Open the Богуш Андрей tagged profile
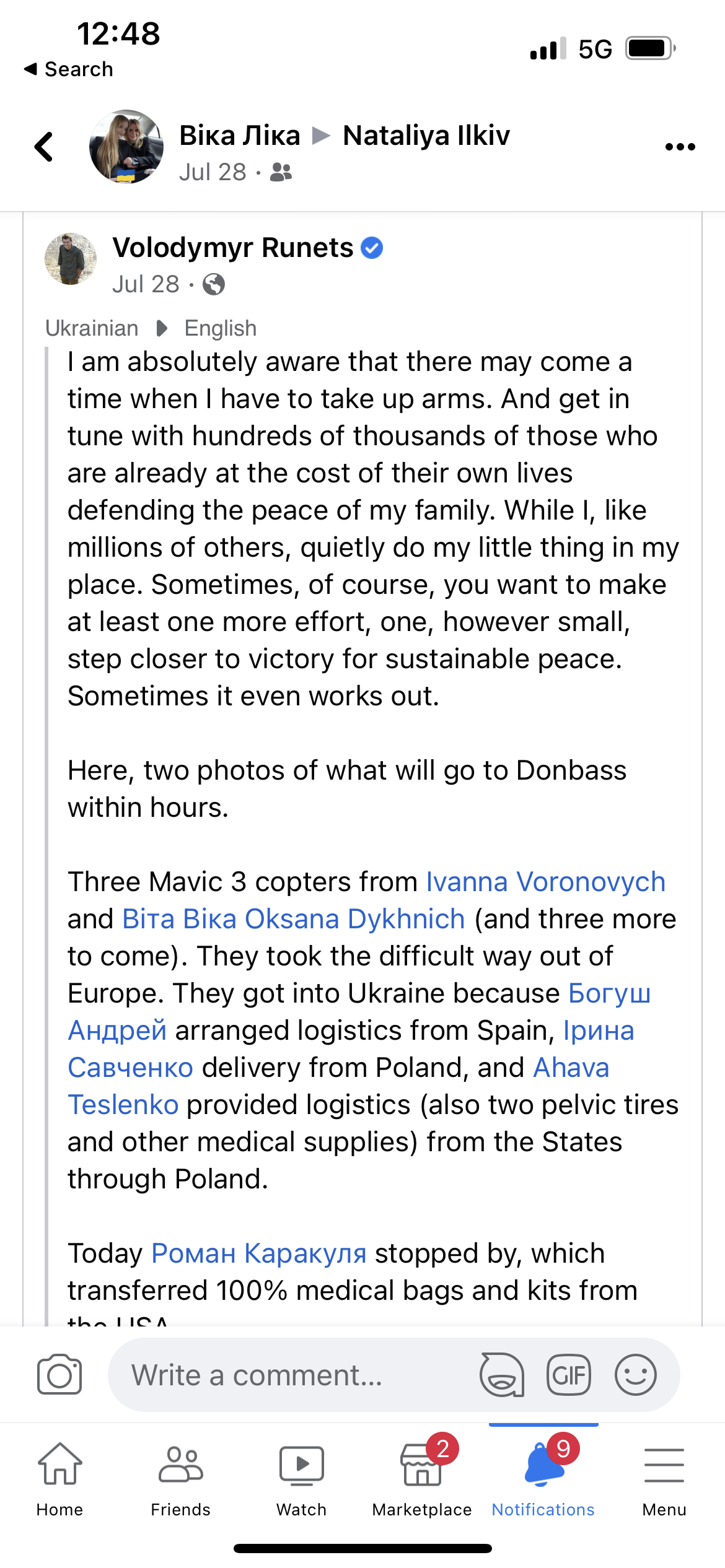725x1568 pixels. point(359,1012)
